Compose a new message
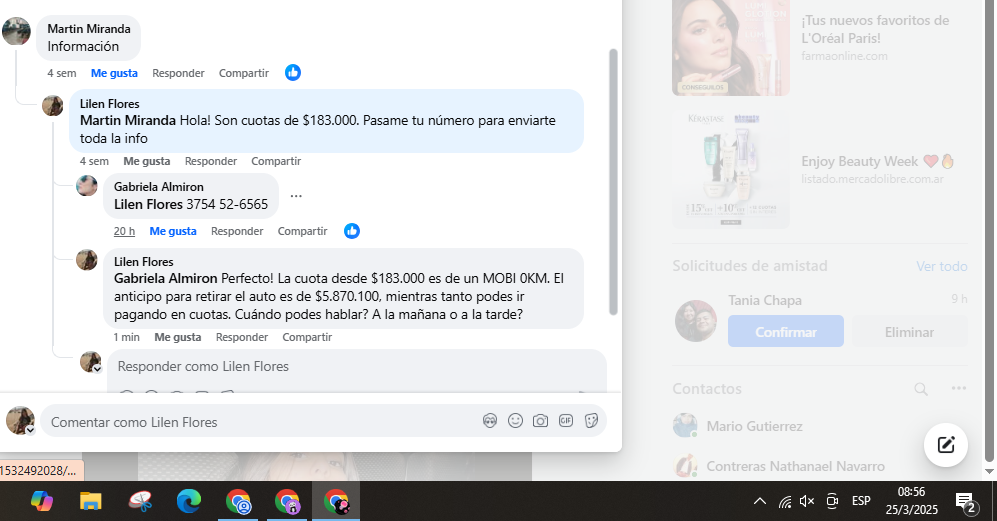This screenshot has width=997, height=521. 945,445
